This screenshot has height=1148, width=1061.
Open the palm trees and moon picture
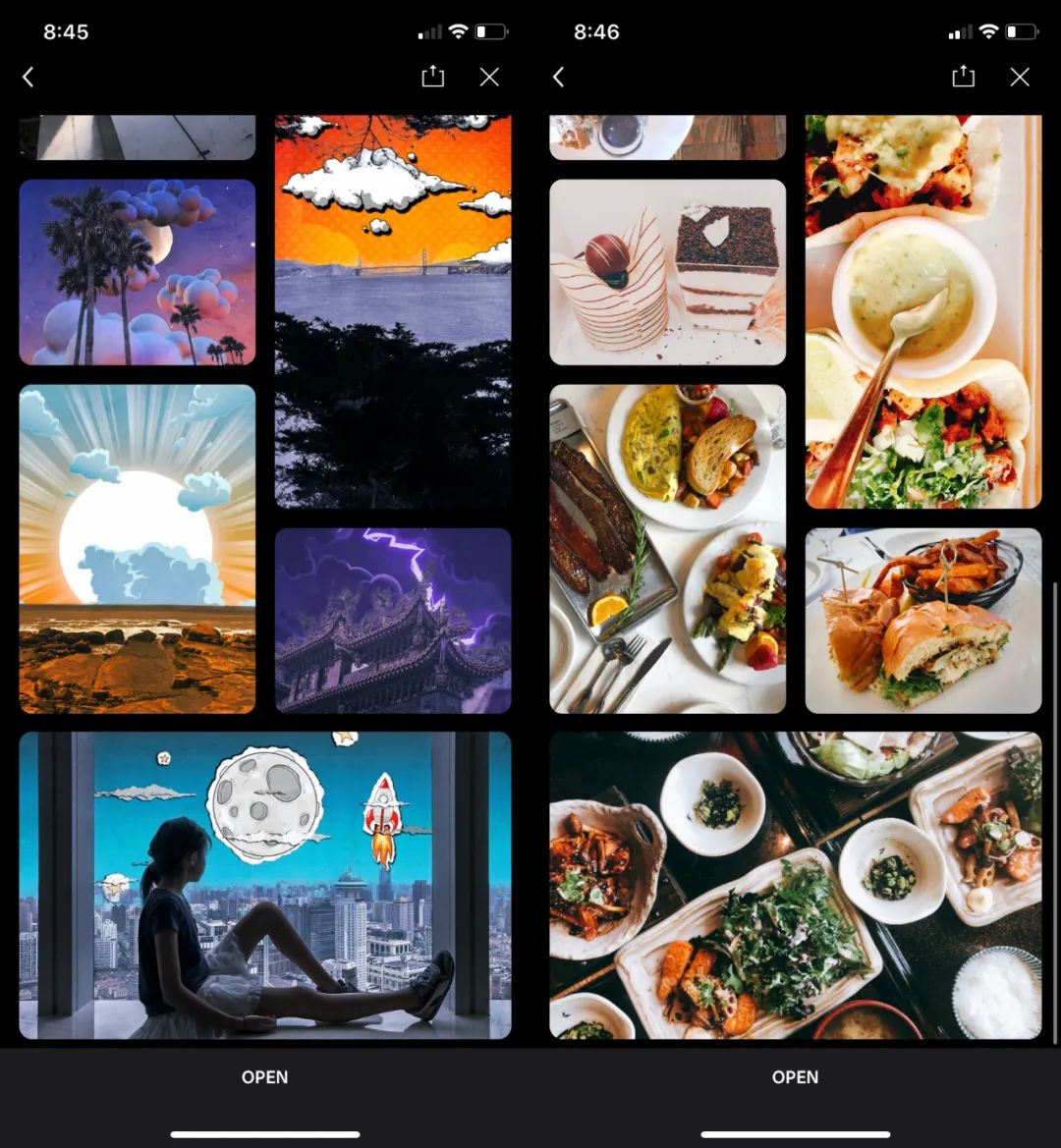pos(138,272)
